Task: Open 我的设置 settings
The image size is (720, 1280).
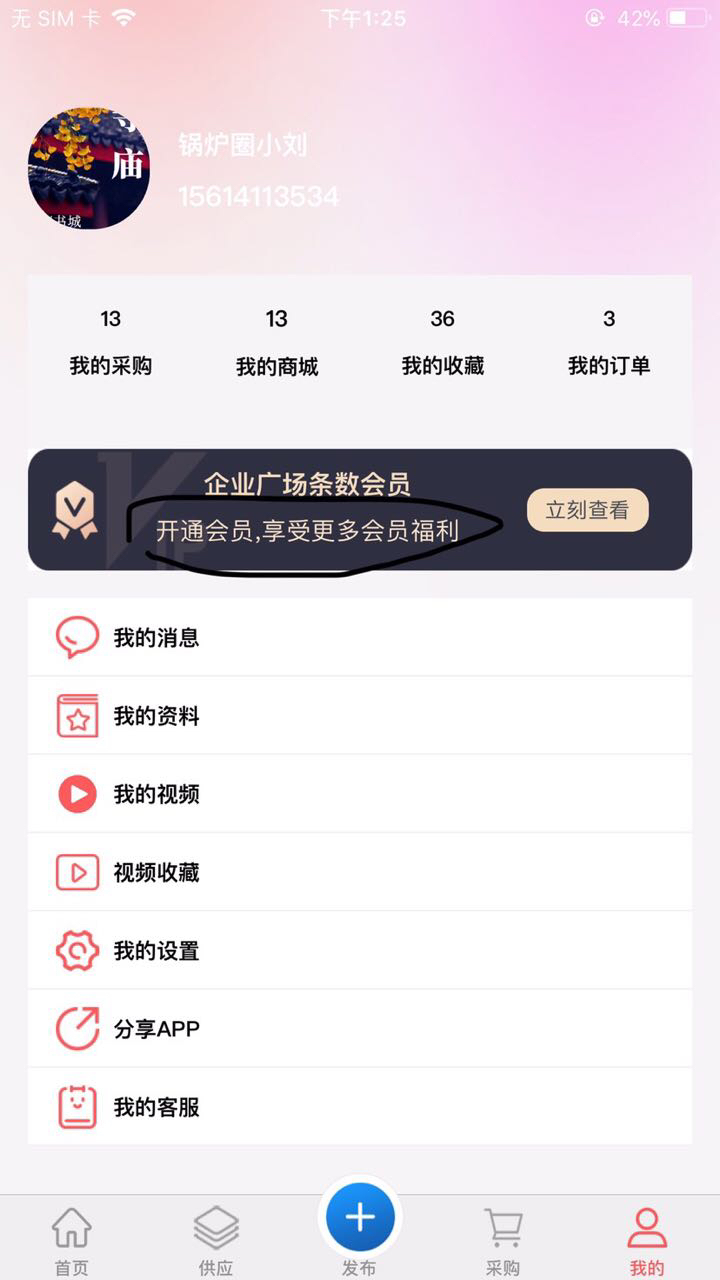Action: pos(360,950)
